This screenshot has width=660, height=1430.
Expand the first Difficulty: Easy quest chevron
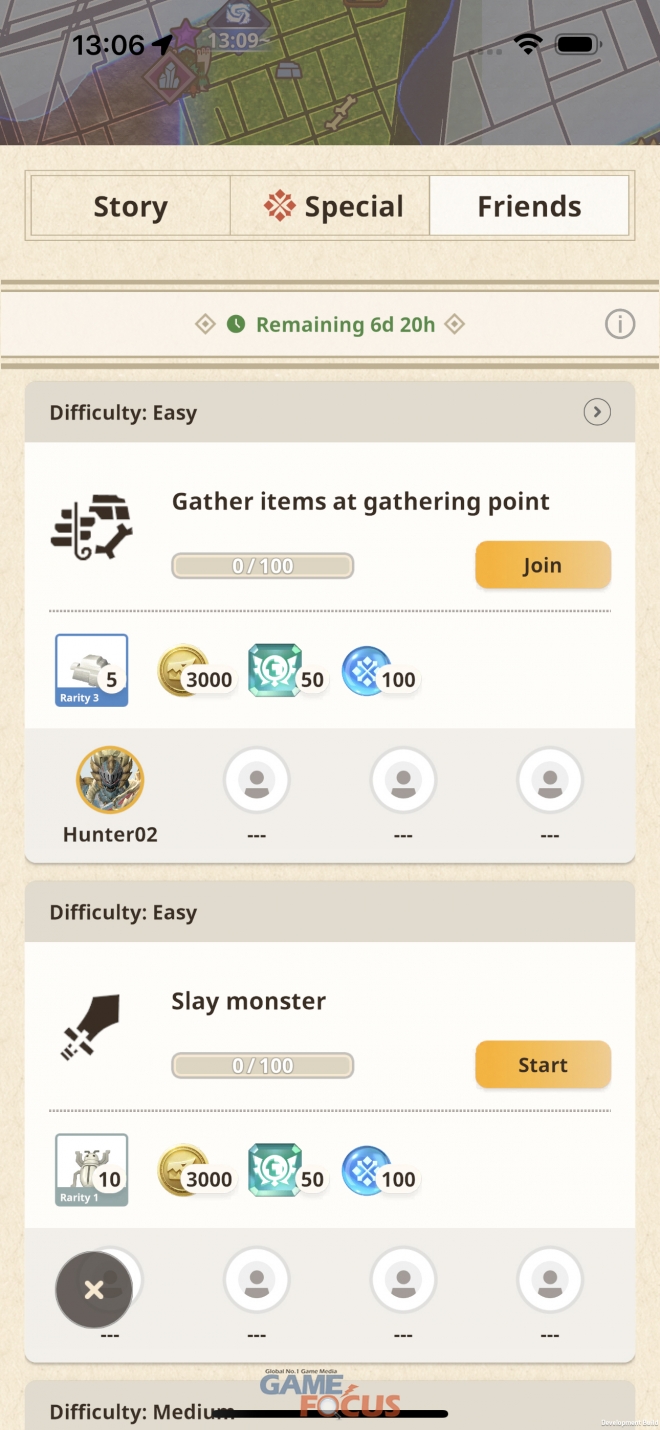pos(597,412)
